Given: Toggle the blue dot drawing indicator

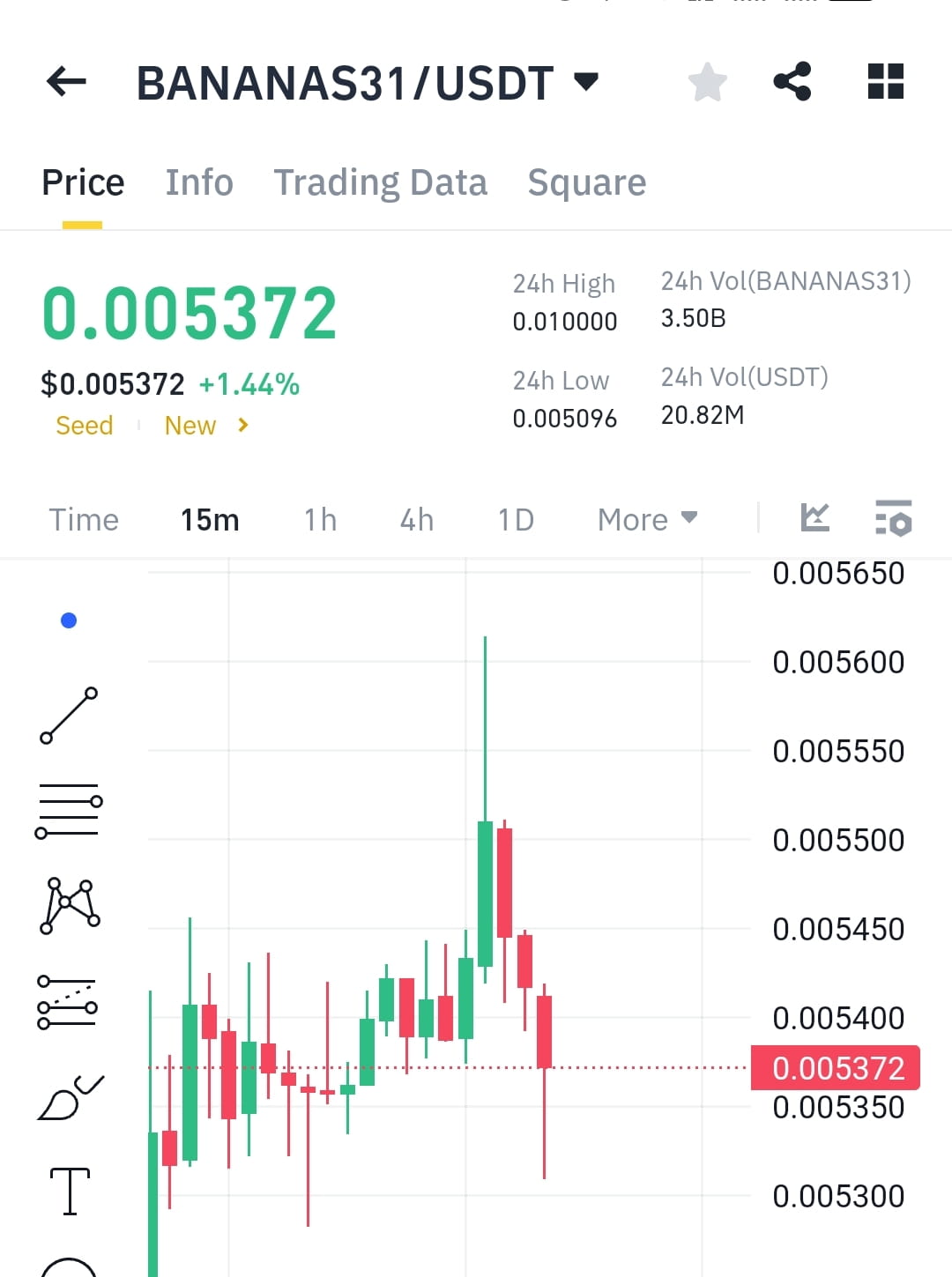Looking at the screenshot, I should 69,620.
